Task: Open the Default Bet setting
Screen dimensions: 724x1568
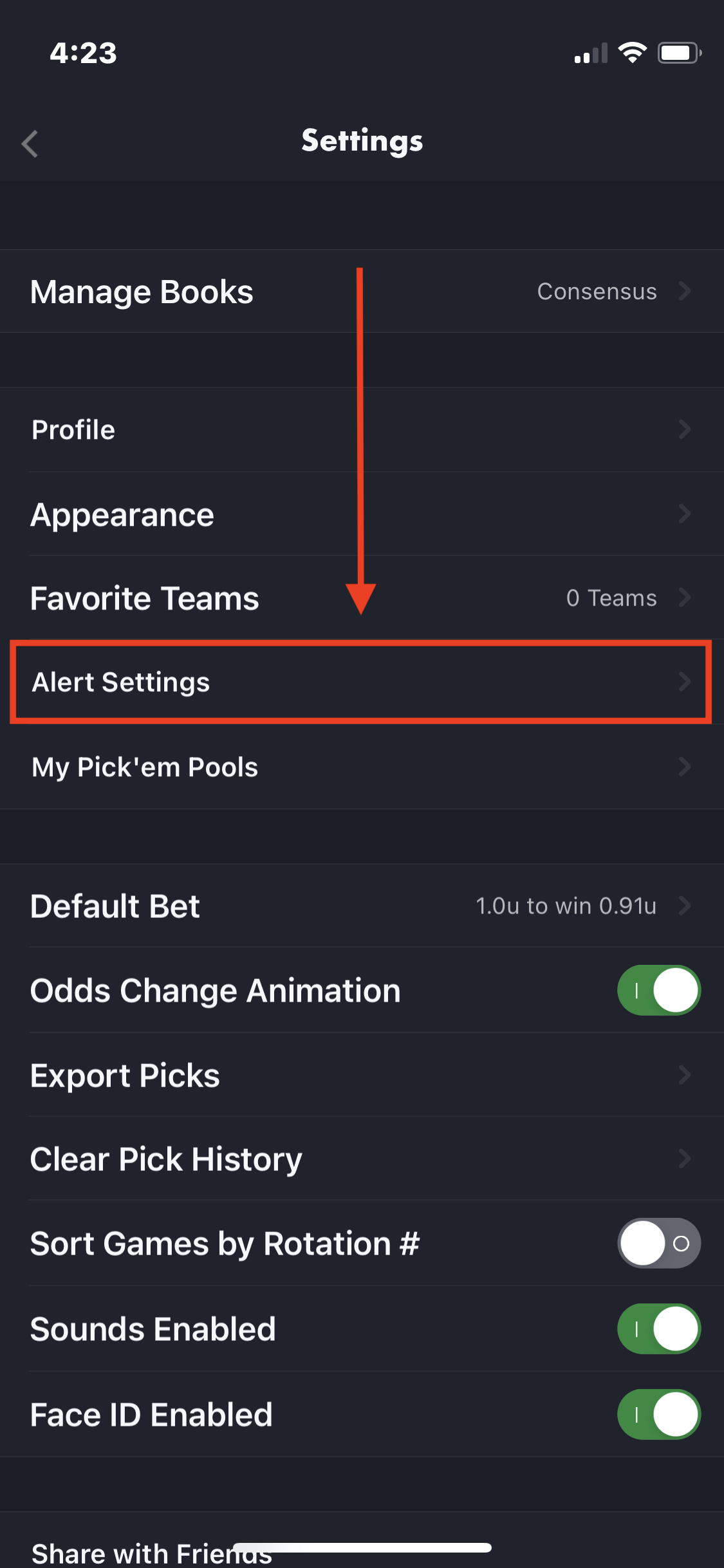Action: tap(362, 906)
